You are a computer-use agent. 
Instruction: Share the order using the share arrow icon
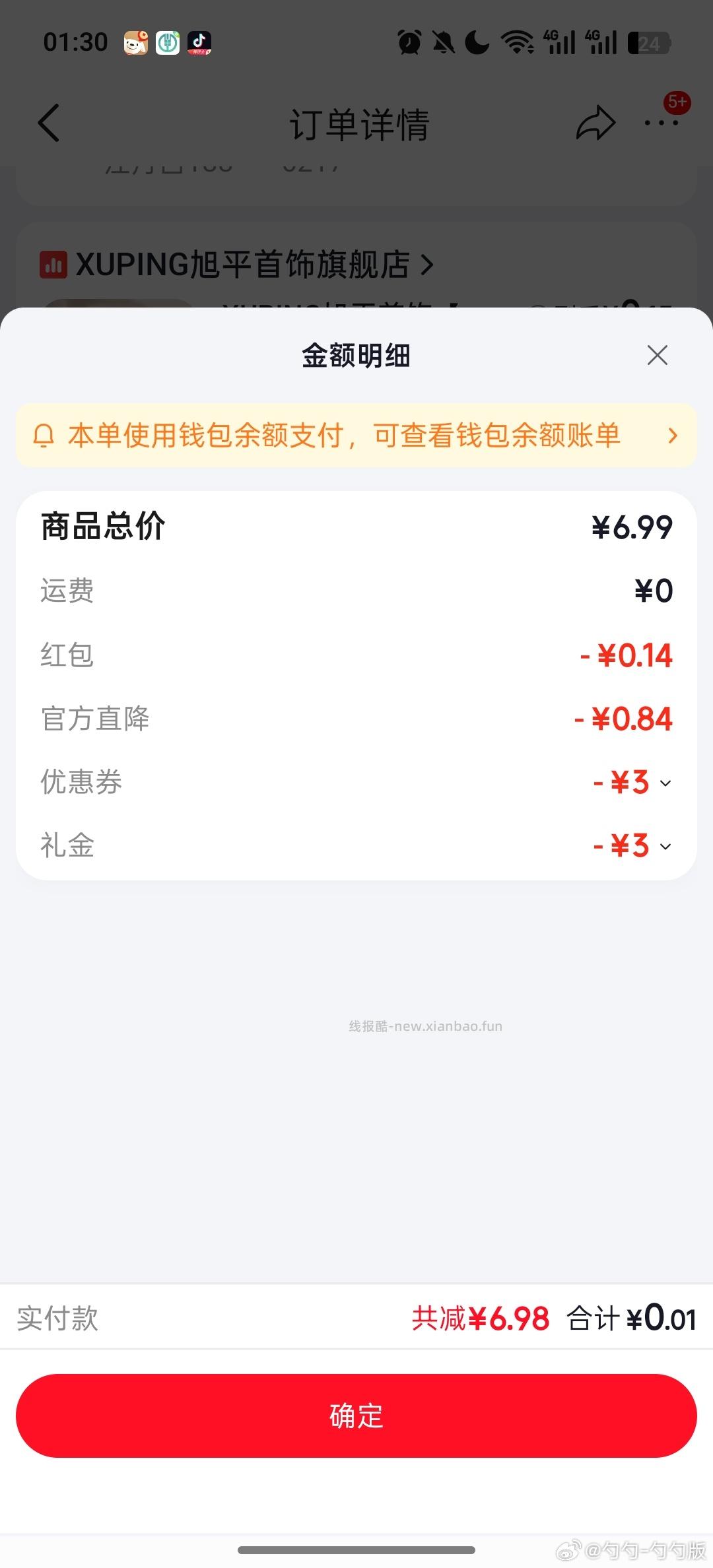[x=595, y=122]
